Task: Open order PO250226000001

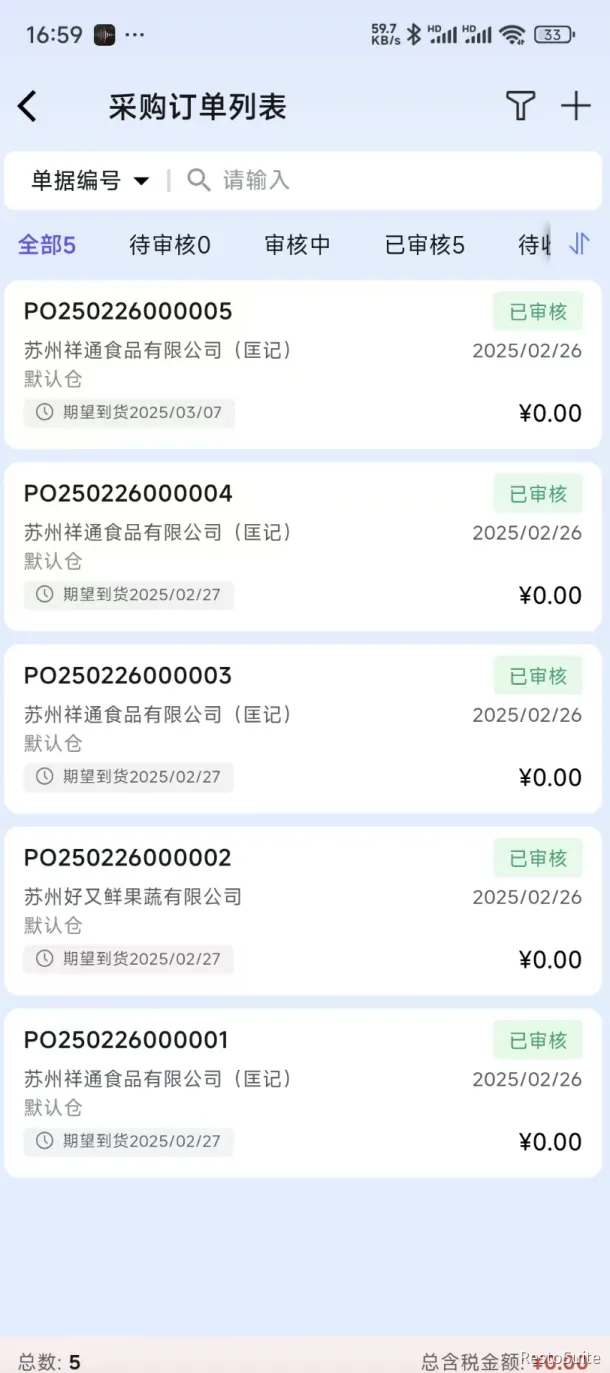Action: tap(303, 1093)
